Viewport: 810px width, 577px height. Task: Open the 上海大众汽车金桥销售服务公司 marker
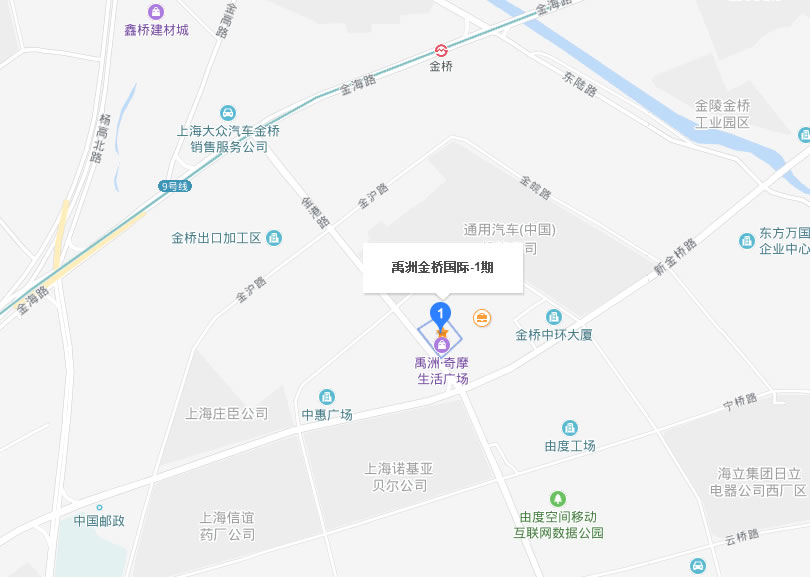tap(229, 112)
